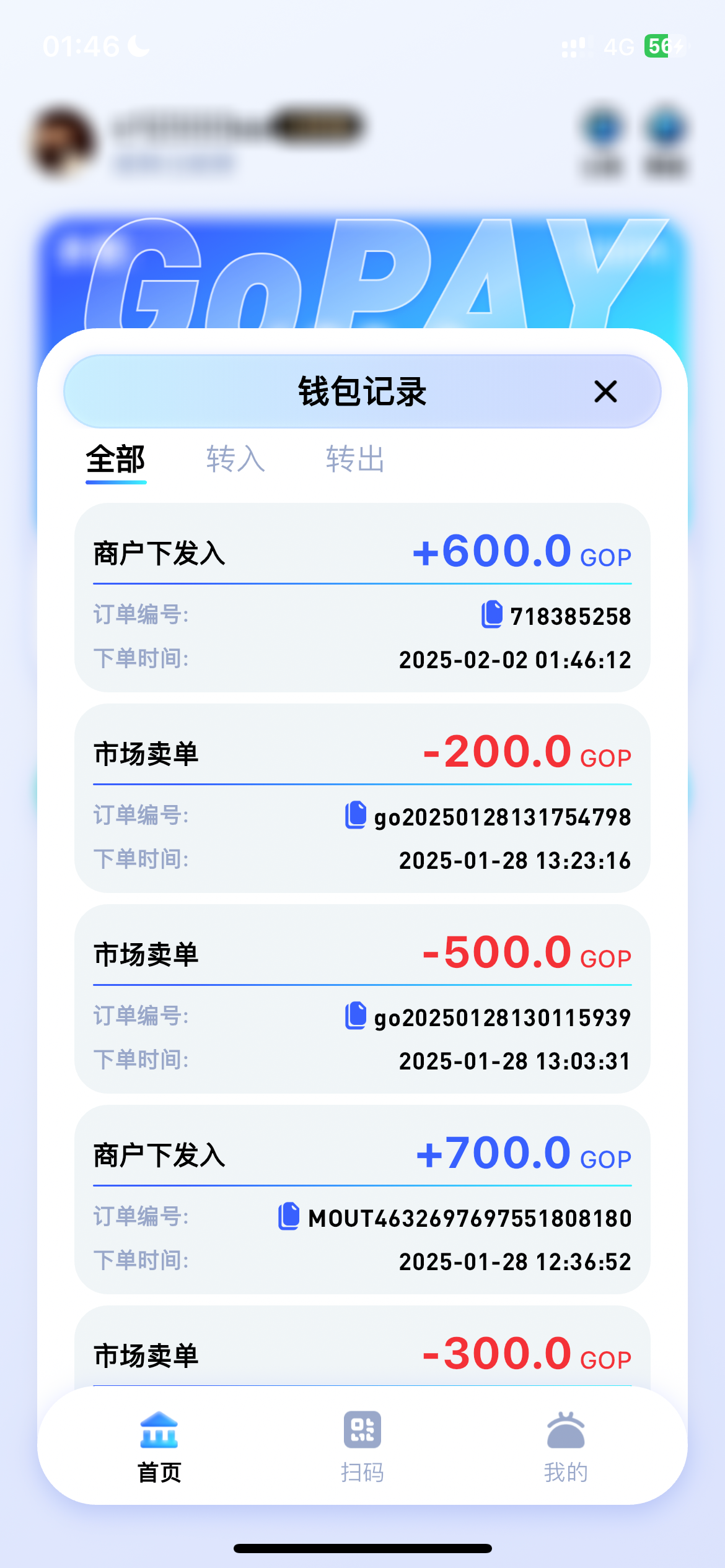Switch to the 转入 tab
725x1568 pixels.
tap(235, 460)
